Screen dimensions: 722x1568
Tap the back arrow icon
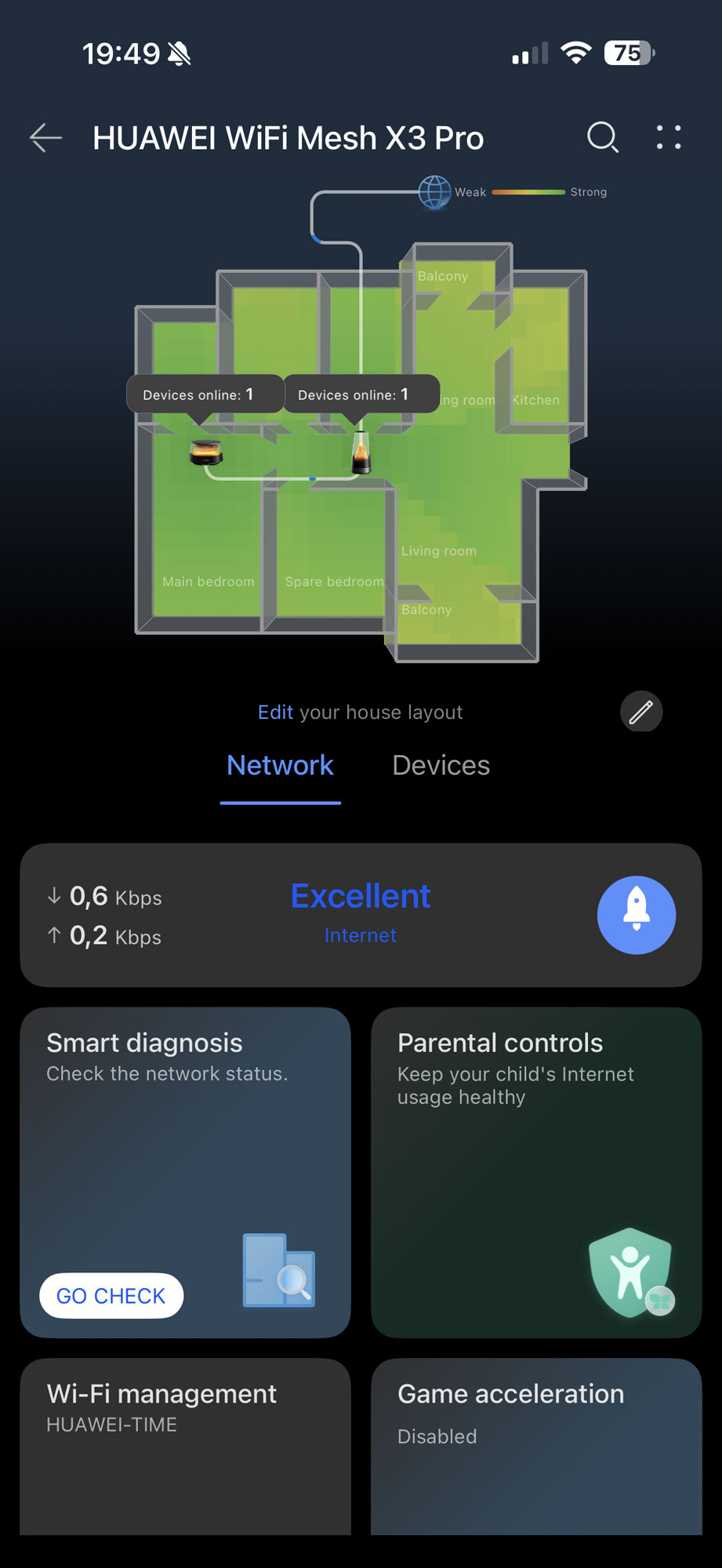[x=45, y=138]
